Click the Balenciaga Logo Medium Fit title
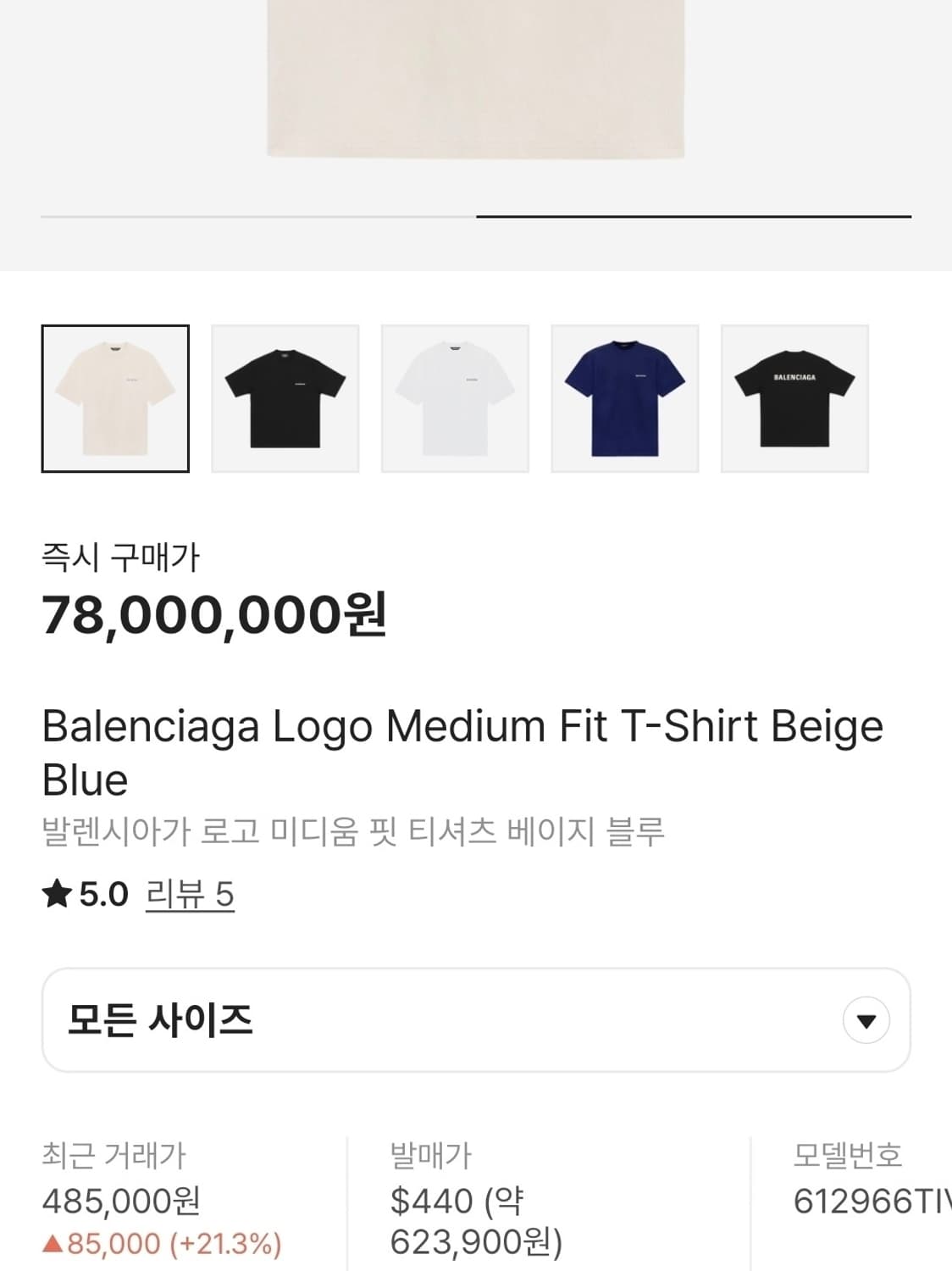952x1271 pixels. pyautogui.click(x=462, y=725)
